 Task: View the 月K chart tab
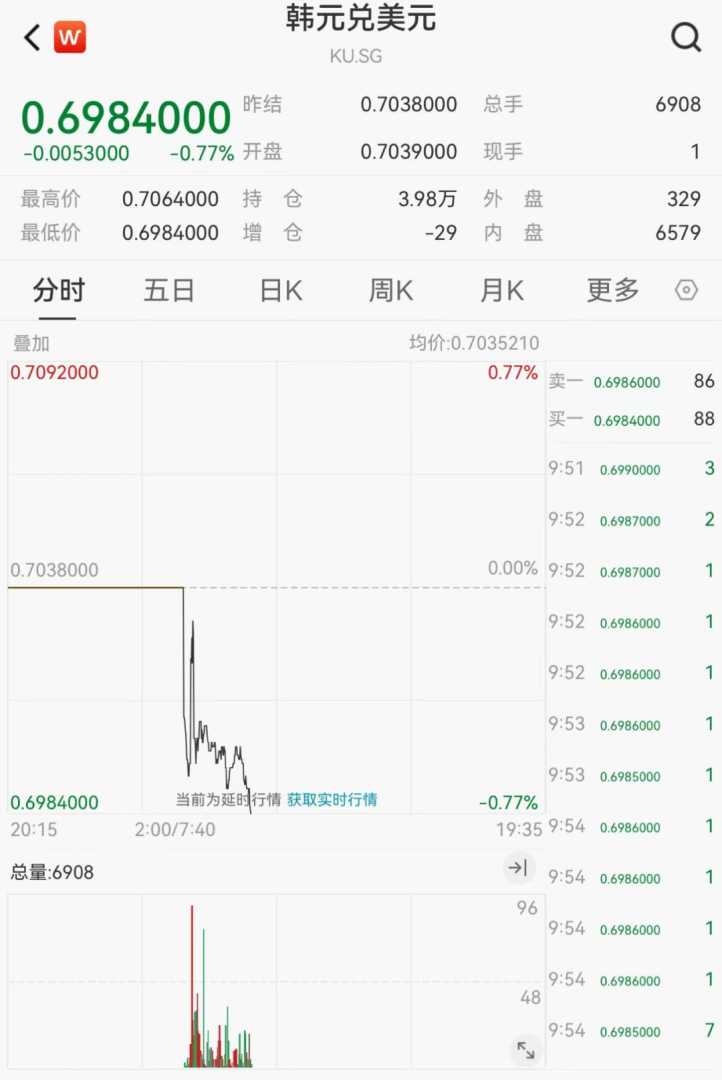click(x=502, y=291)
